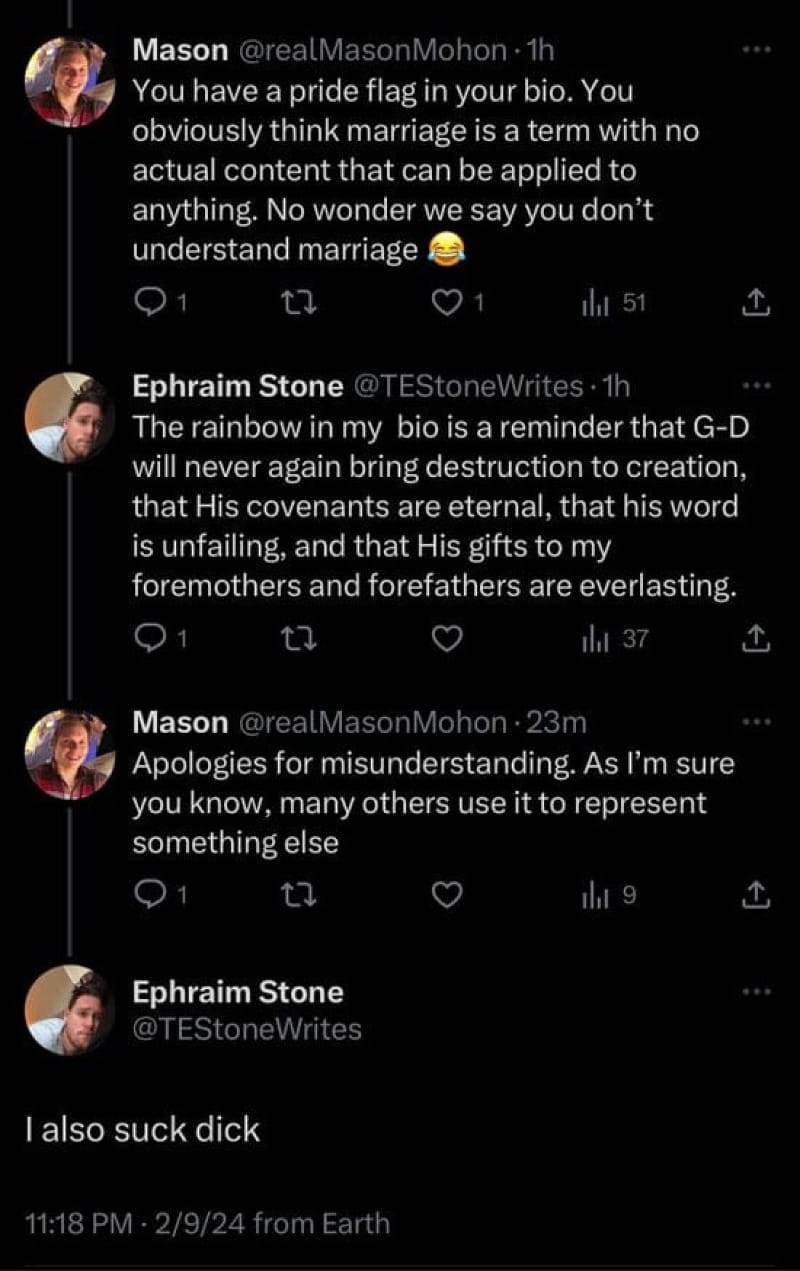Retweet Ephraim Stone's rainbow covenant tweet
This screenshot has height=1271, width=800.
tap(301, 638)
